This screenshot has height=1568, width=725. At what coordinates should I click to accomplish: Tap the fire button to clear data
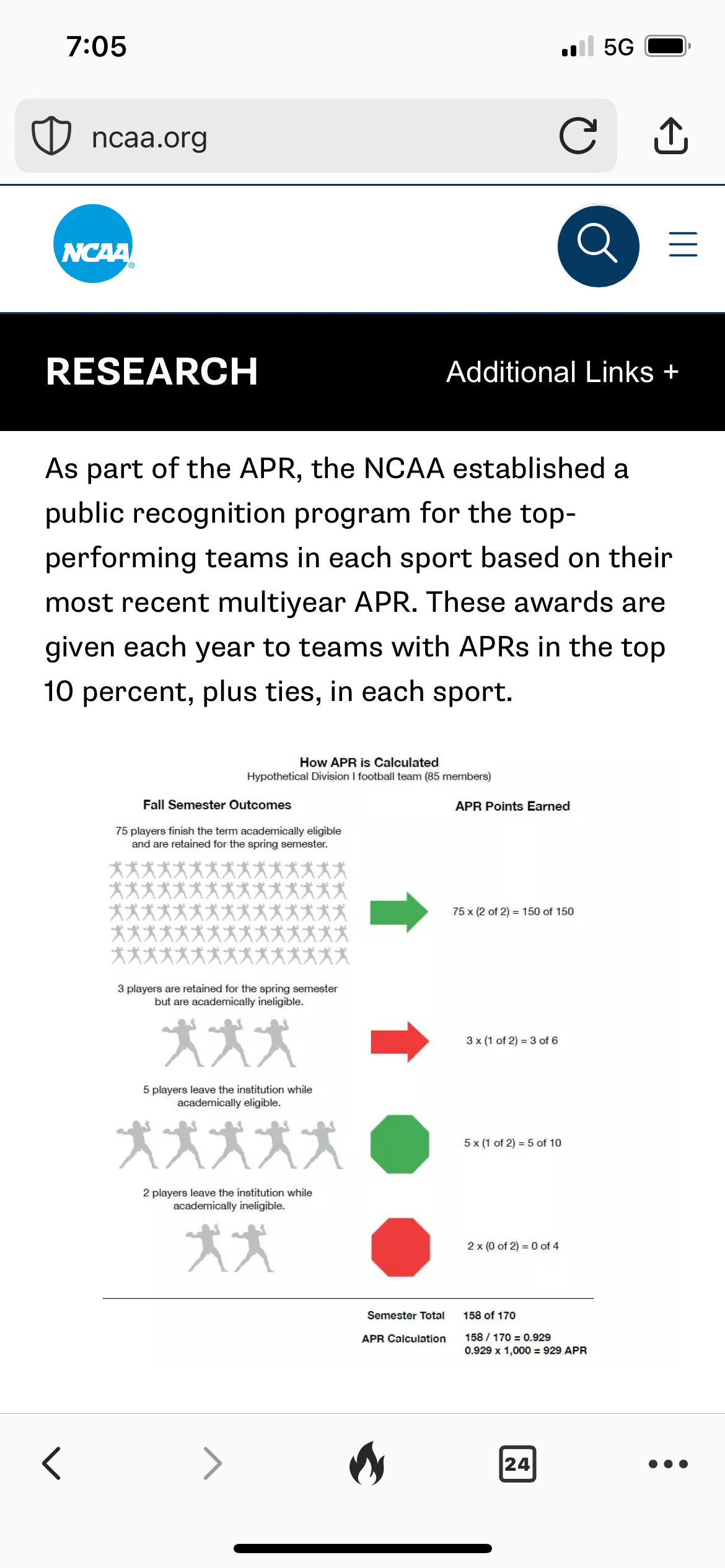[x=367, y=1463]
